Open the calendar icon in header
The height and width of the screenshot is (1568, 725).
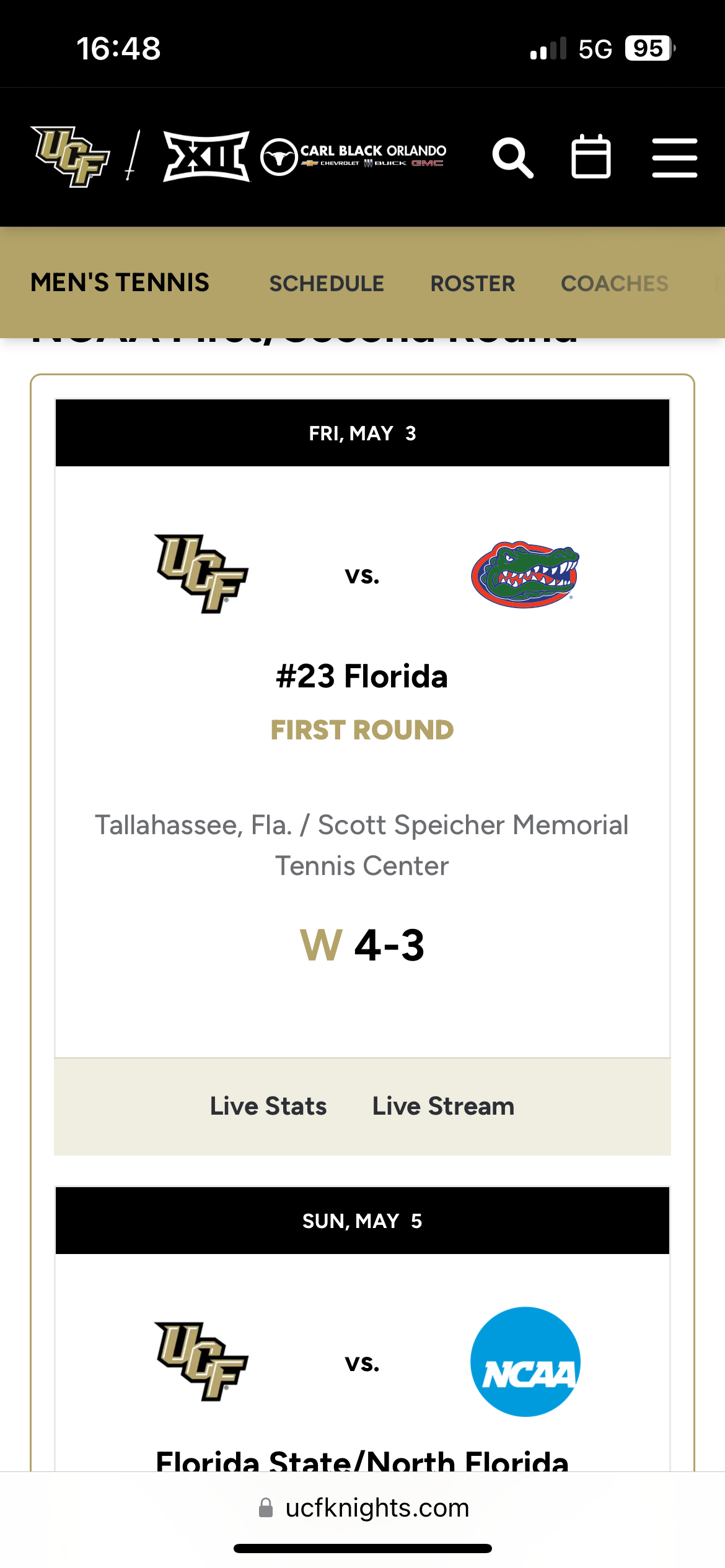click(x=591, y=156)
